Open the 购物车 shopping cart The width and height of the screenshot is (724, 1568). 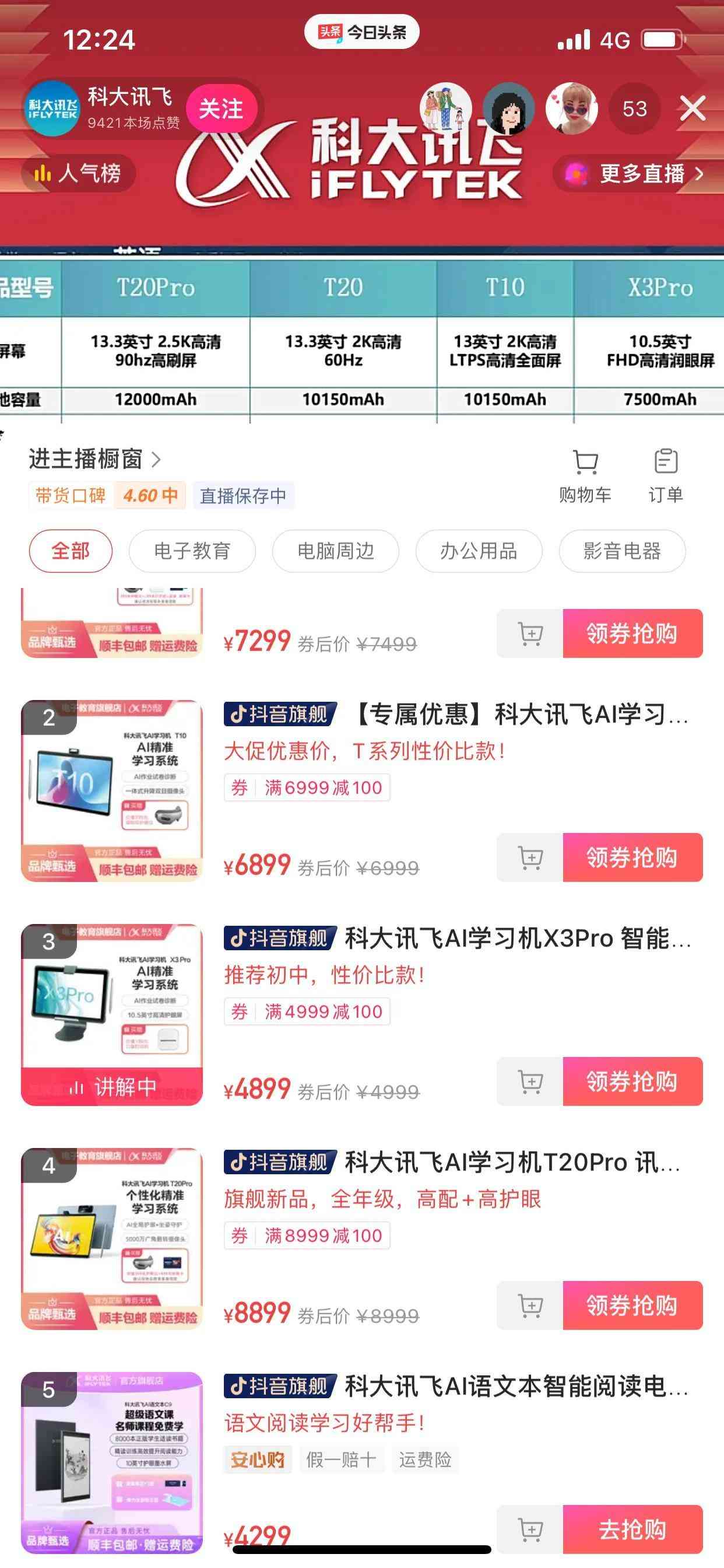click(x=585, y=475)
